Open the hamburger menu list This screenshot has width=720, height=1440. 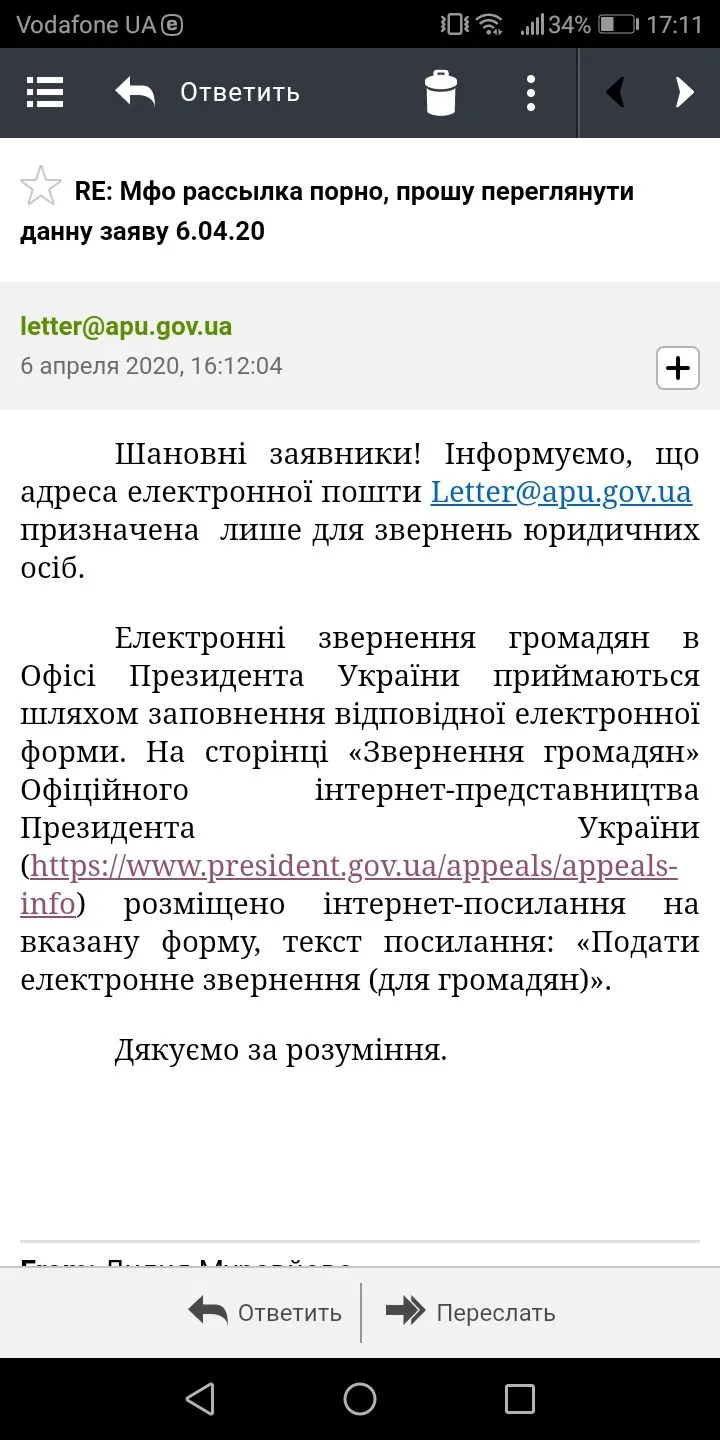[x=45, y=92]
